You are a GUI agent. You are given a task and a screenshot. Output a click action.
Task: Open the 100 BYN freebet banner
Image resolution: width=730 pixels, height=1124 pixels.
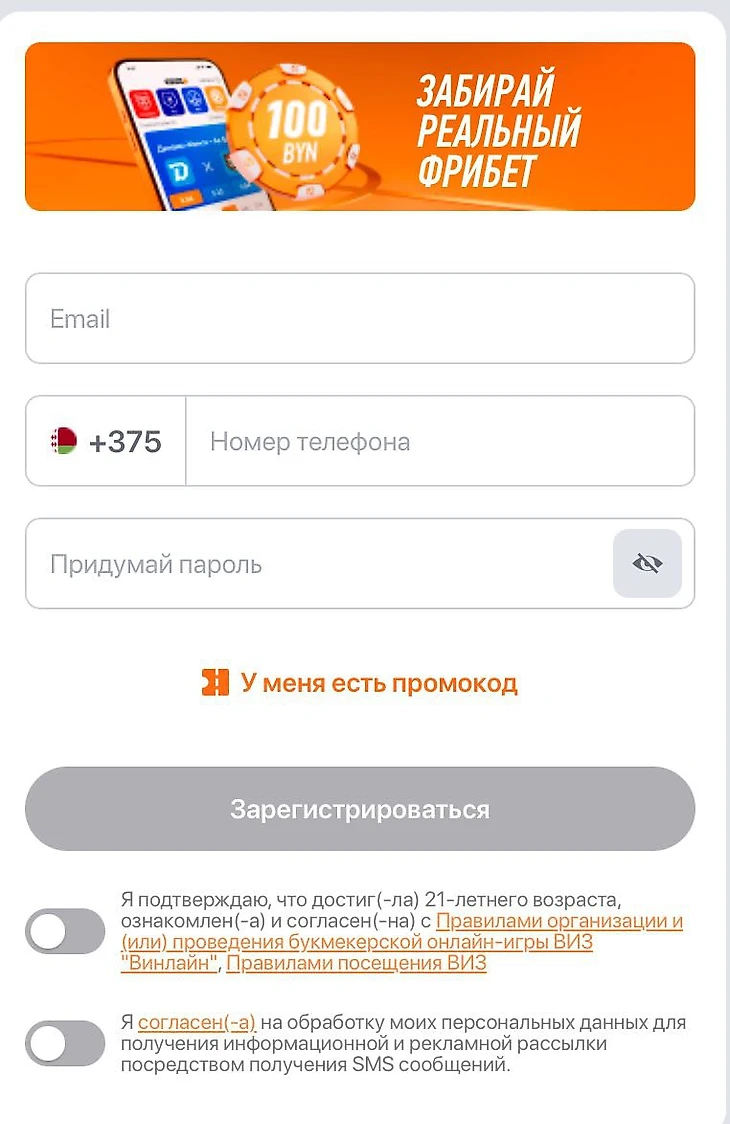pyautogui.click(x=360, y=127)
